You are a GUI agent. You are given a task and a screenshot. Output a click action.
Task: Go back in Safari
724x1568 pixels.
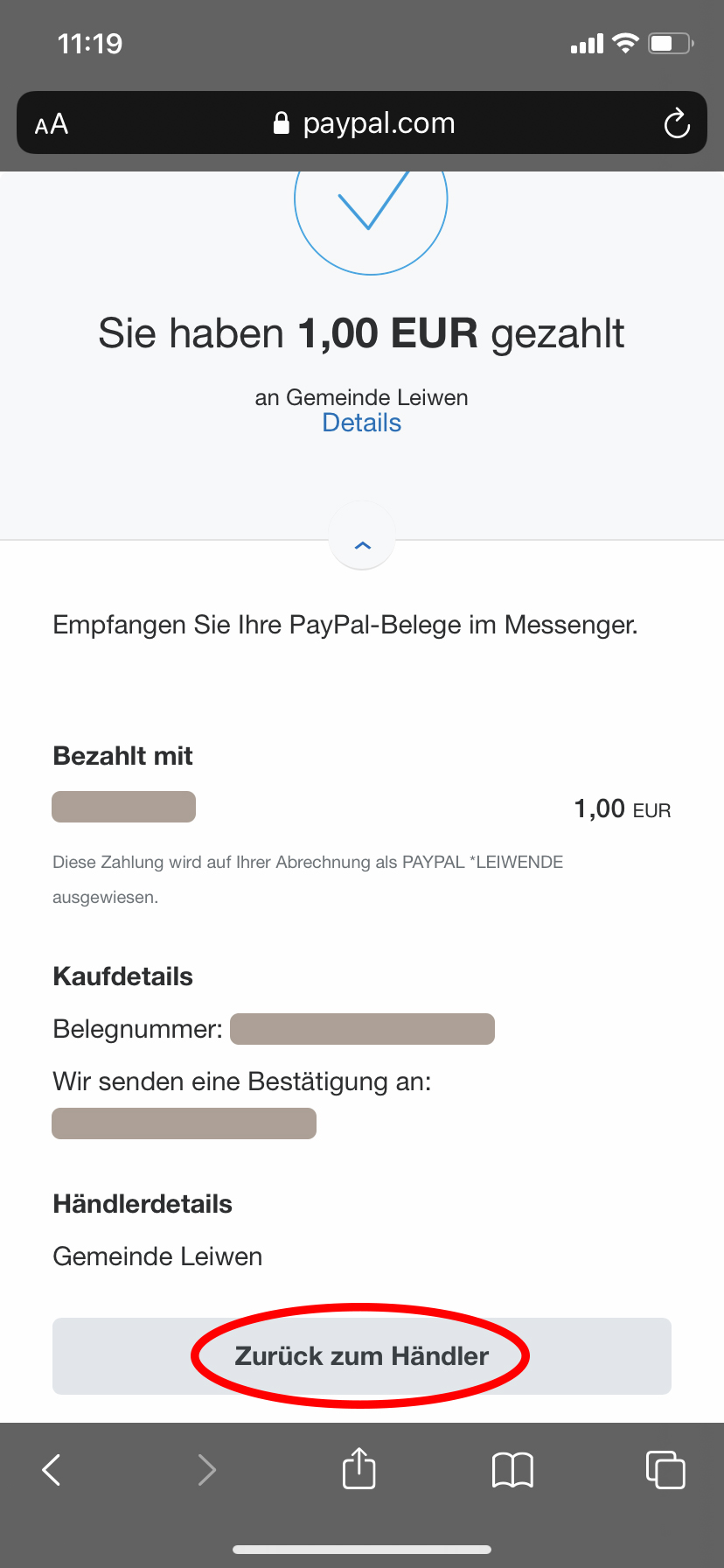(52, 1470)
